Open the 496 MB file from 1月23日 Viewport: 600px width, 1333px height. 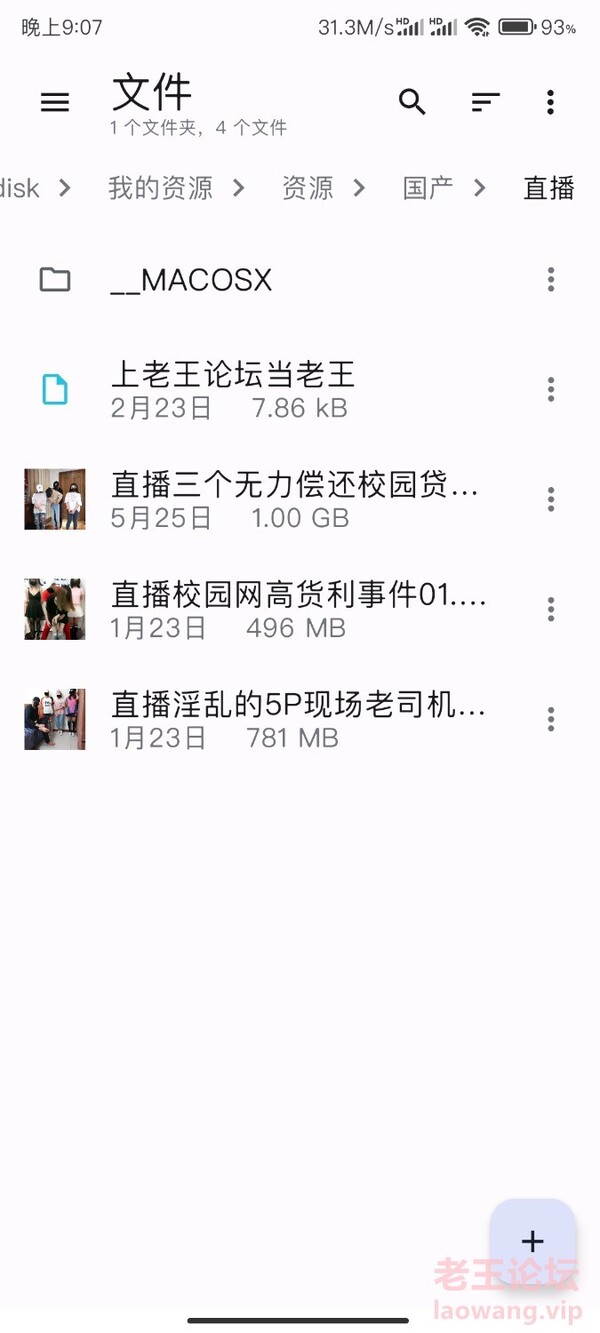click(298, 610)
